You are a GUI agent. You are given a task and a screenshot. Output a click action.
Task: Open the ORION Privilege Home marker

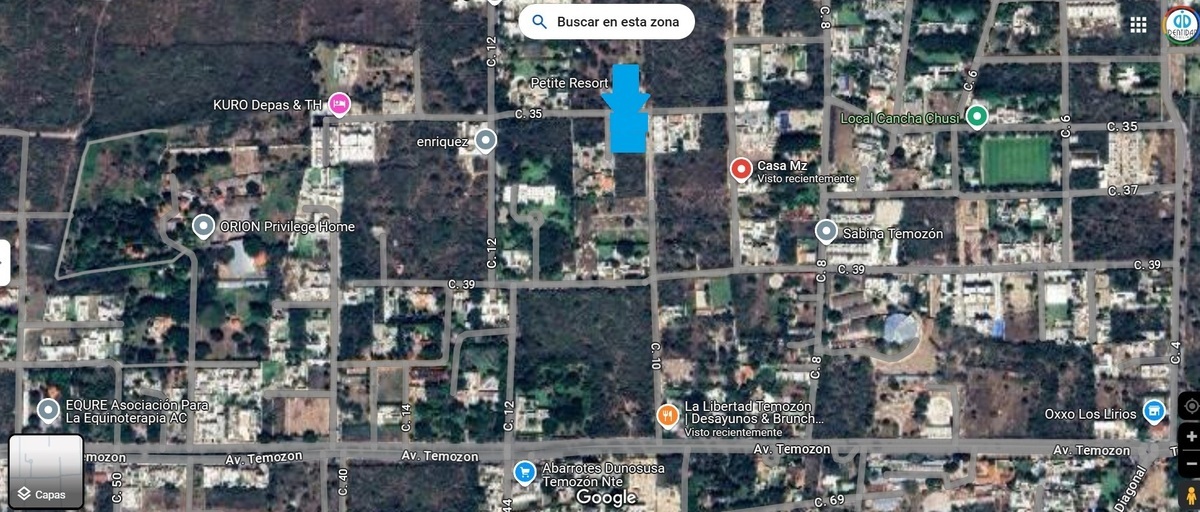point(203,226)
